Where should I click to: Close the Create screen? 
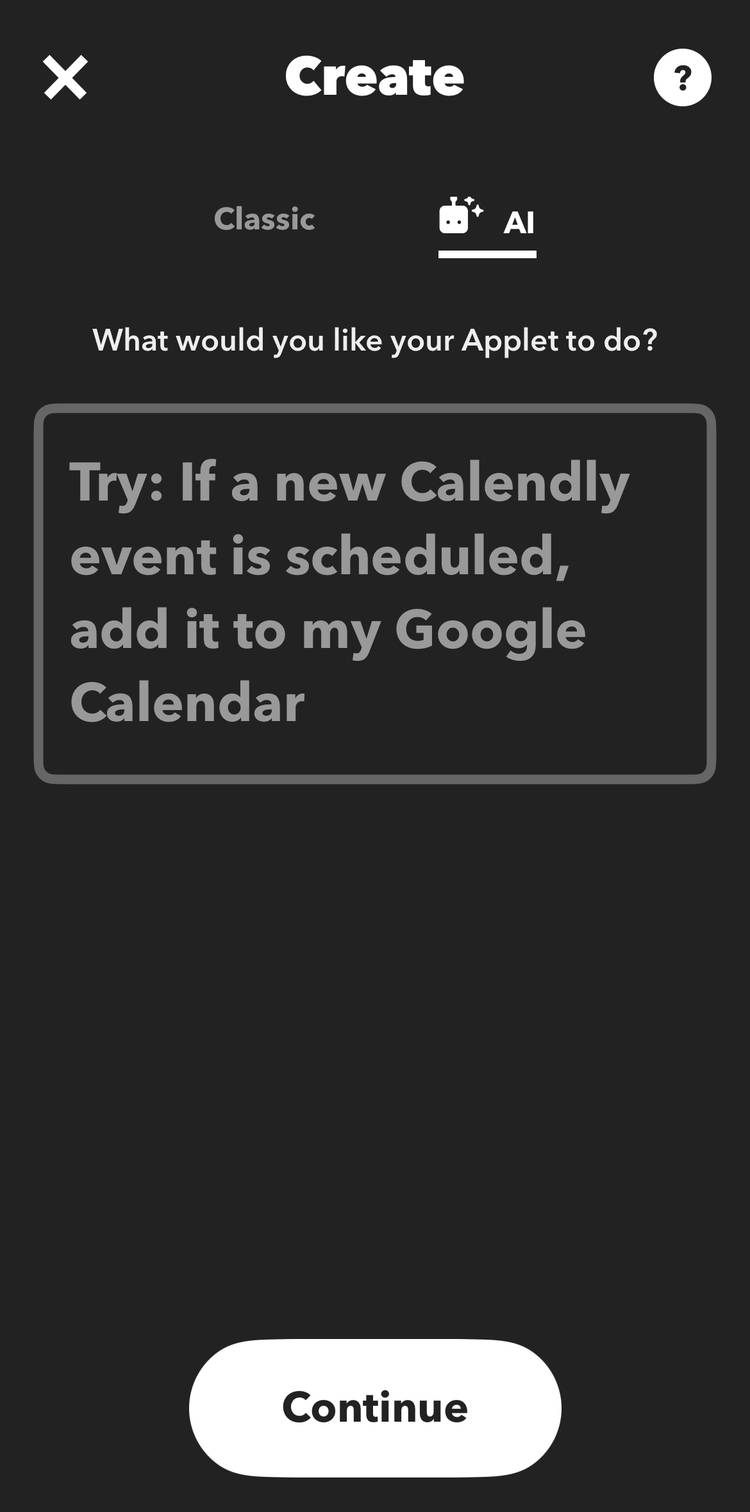(x=65, y=78)
